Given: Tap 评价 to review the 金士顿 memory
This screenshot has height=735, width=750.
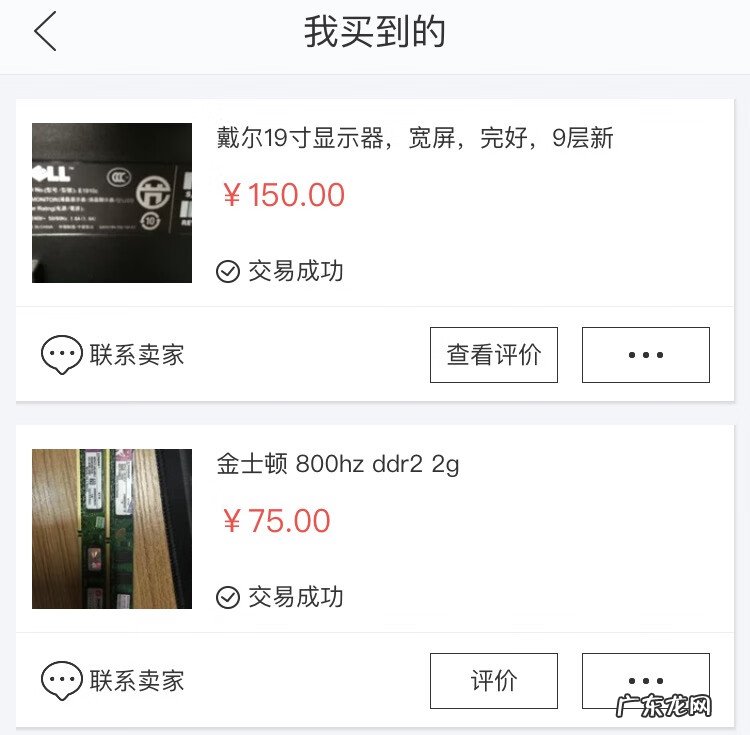Looking at the screenshot, I should click(493, 681).
